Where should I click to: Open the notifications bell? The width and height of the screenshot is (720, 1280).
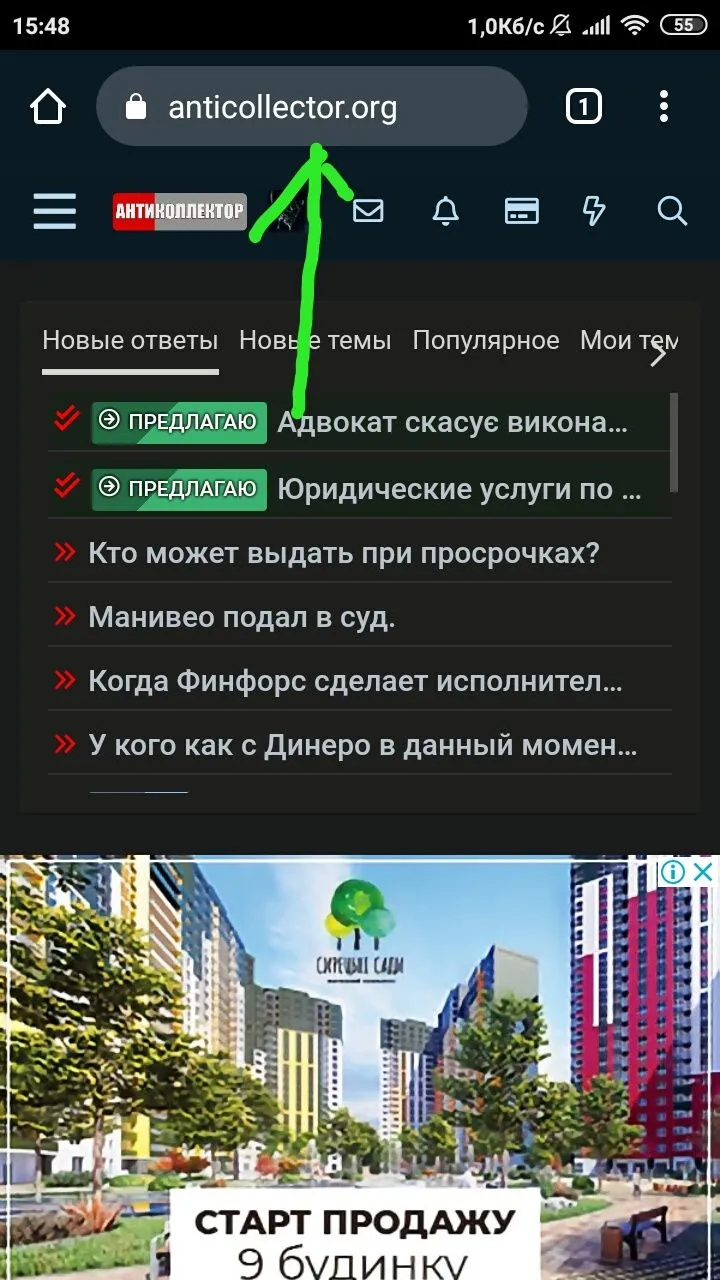445,211
